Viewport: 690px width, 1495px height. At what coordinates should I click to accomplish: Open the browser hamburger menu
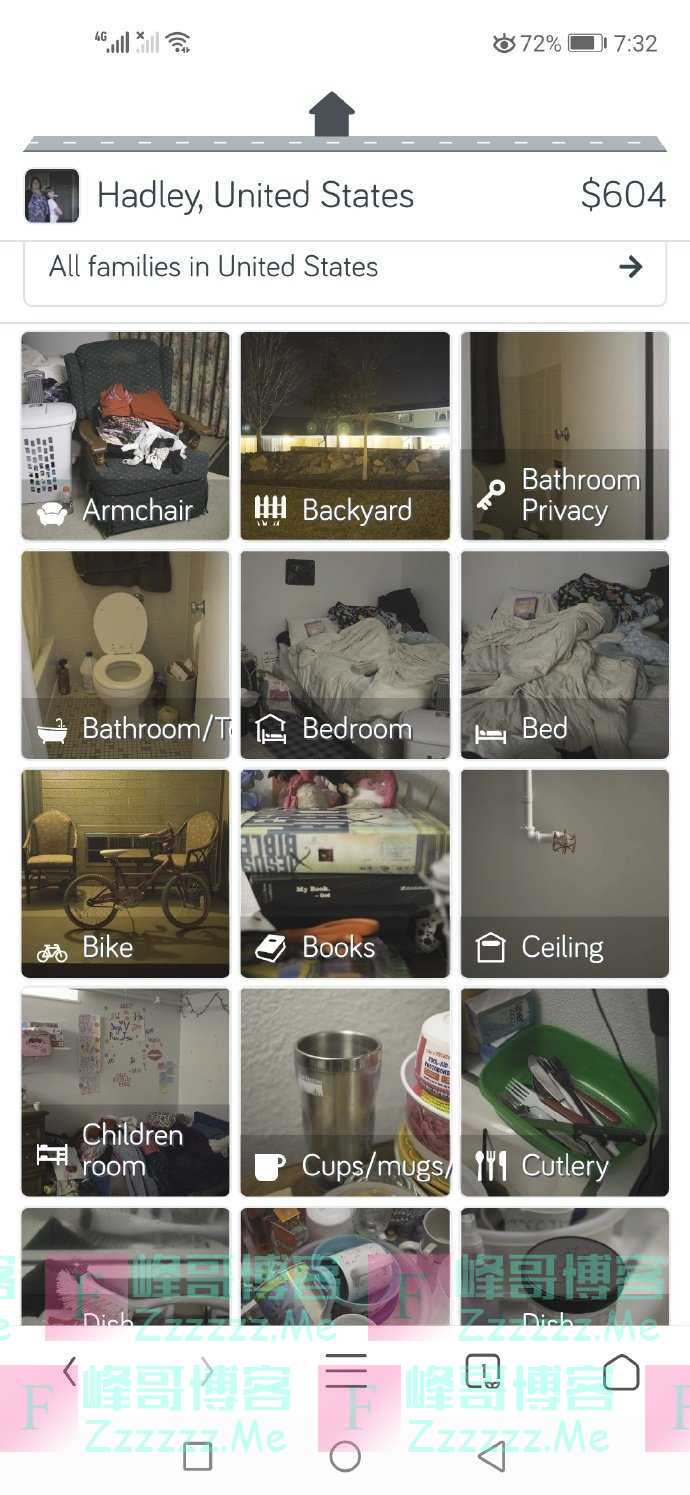click(345, 1371)
